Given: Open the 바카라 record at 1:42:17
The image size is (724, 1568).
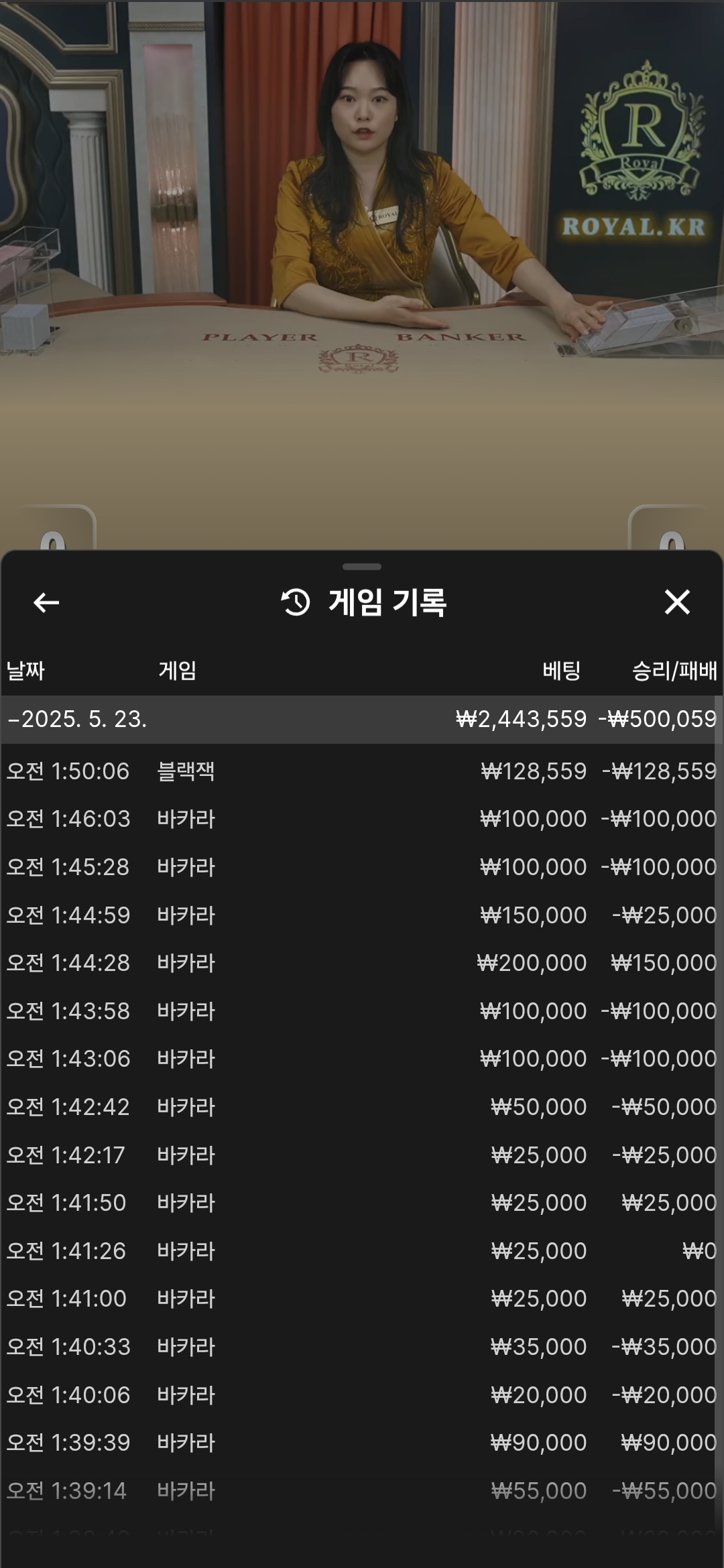Looking at the screenshot, I should (362, 1155).
